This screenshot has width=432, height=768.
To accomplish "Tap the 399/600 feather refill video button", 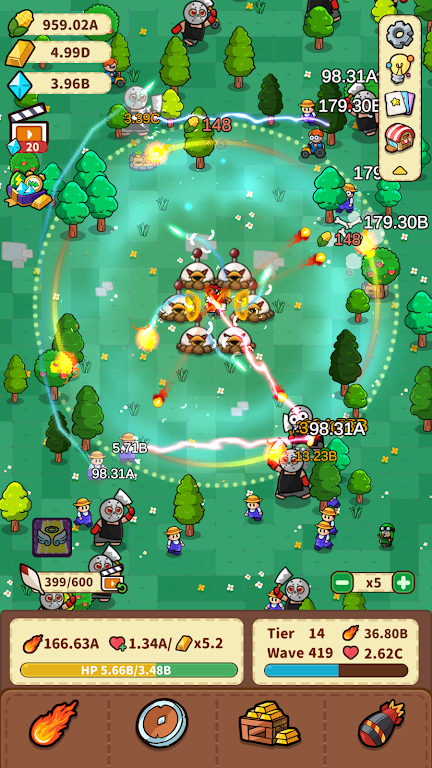I will (x=113, y=582).
